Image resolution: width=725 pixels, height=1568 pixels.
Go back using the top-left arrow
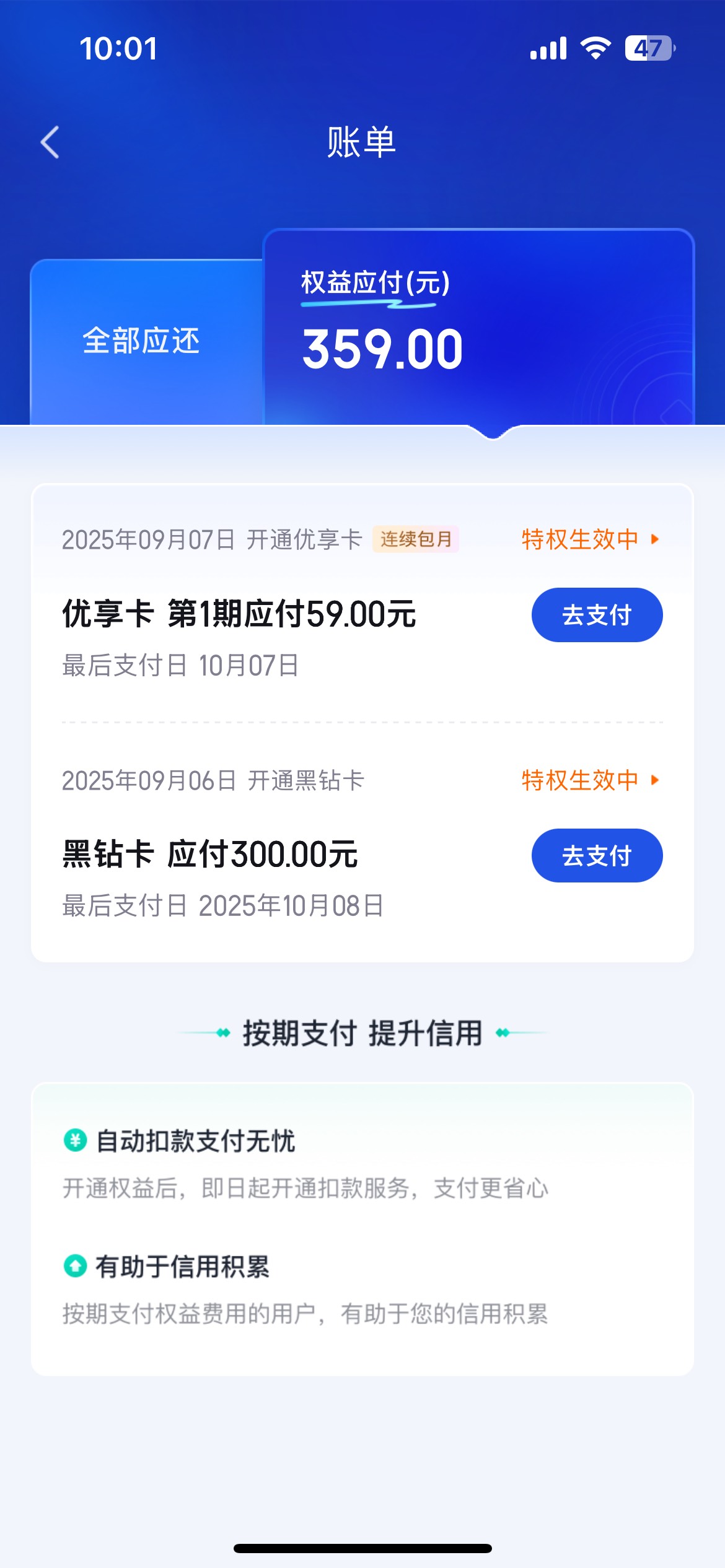(x=50, y=142)
